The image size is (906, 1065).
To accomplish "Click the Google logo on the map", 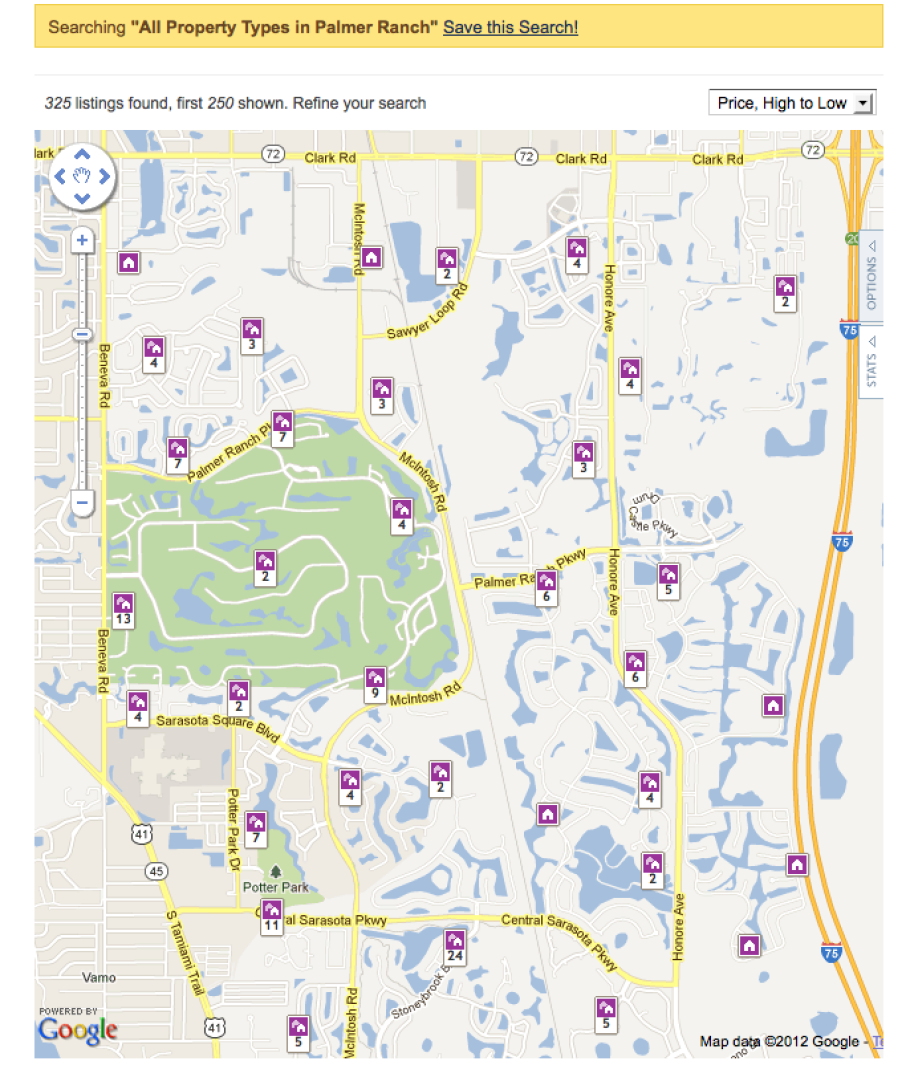I will coord(76,1028).
